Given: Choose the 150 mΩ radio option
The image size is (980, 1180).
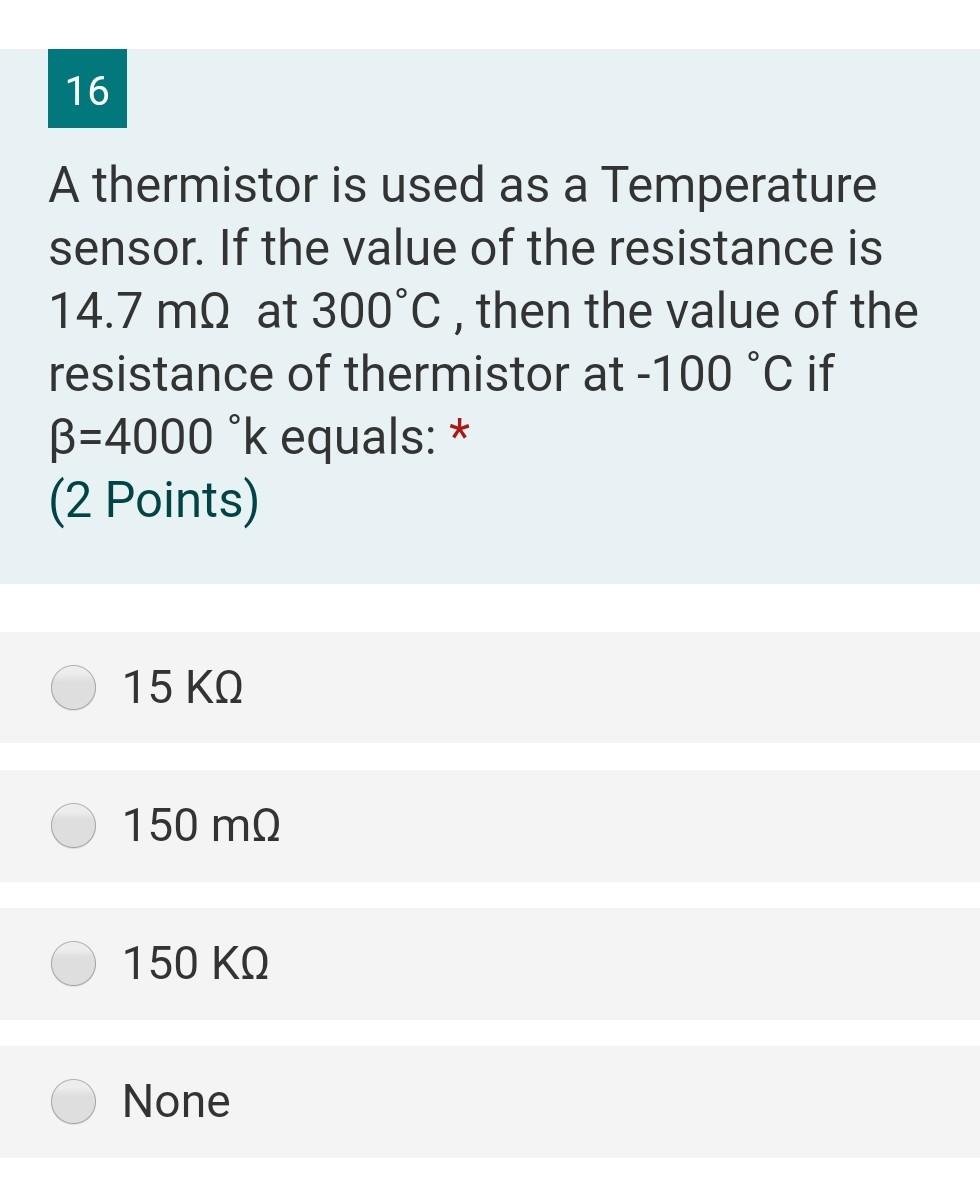Looking at the screenshot, I should [x=74, y=826].
